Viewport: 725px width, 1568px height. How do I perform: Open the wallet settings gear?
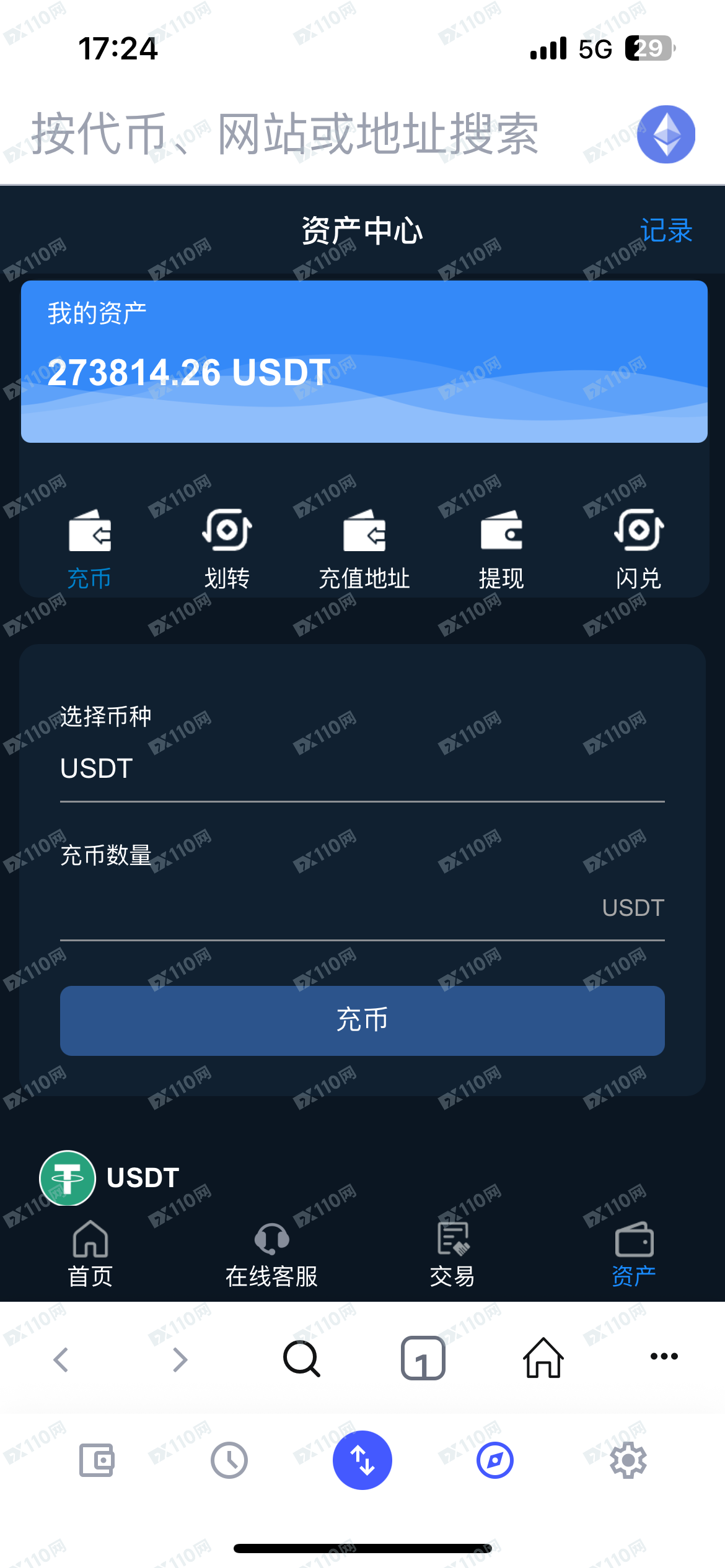[x=628, y=1460]
